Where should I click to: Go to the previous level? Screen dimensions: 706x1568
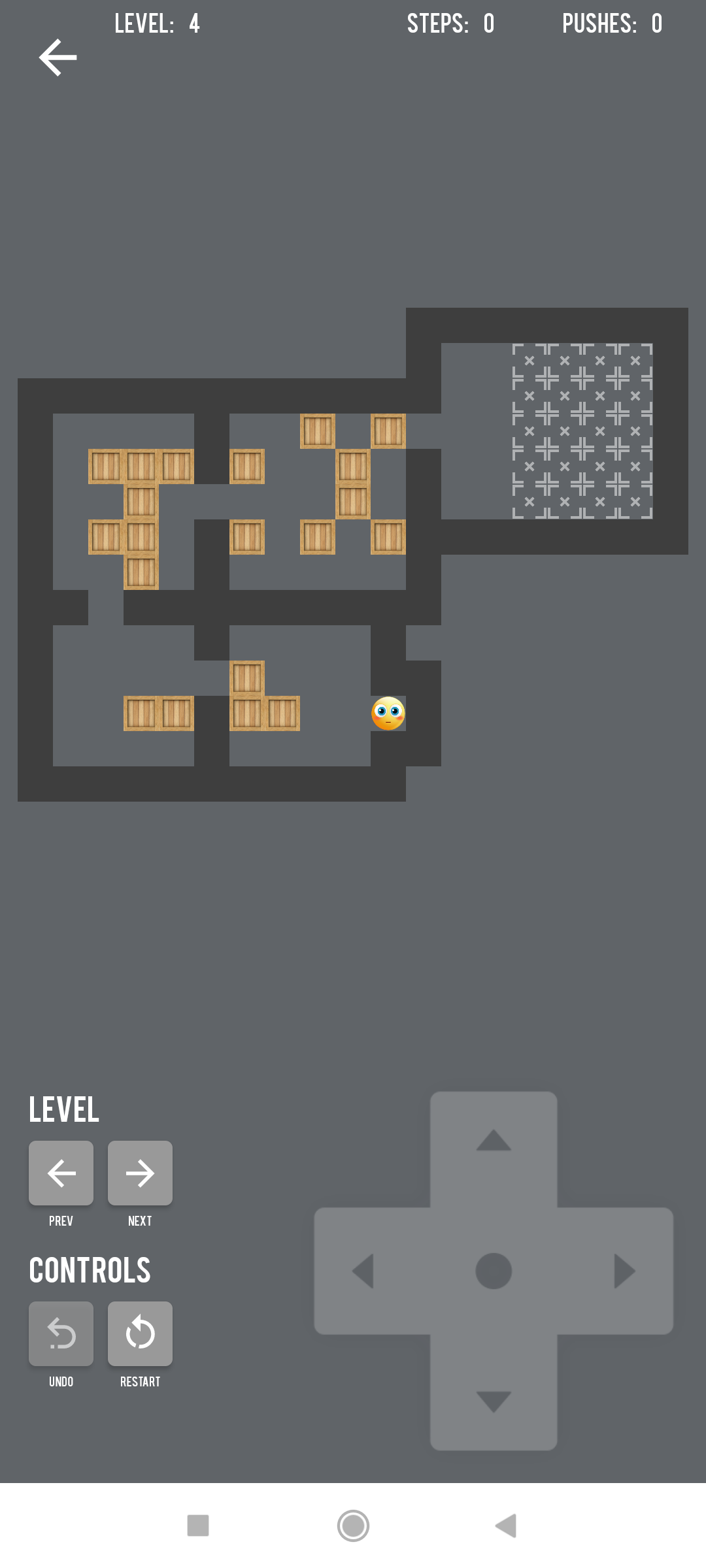pos(61,1173)
